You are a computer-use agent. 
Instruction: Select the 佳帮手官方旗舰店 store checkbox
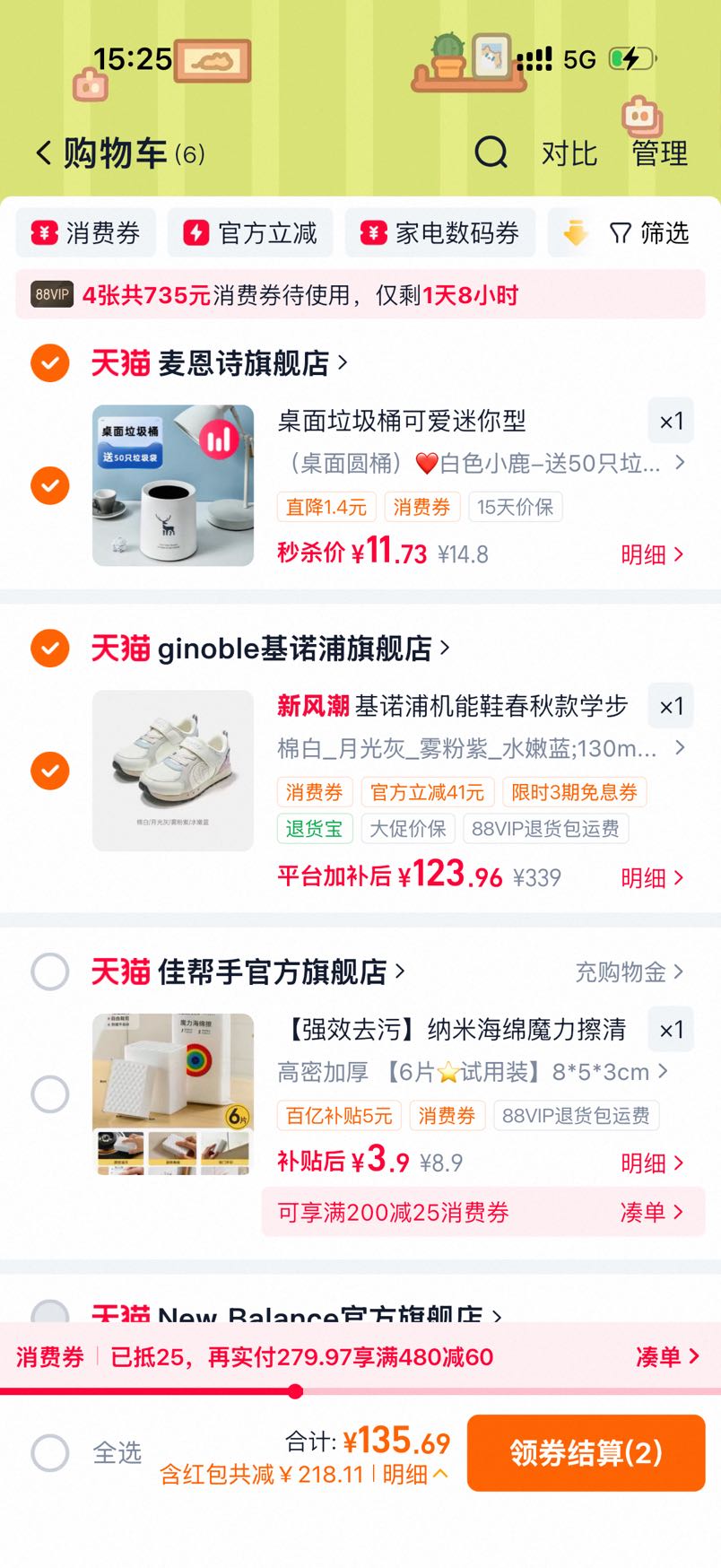coord(50,971)
